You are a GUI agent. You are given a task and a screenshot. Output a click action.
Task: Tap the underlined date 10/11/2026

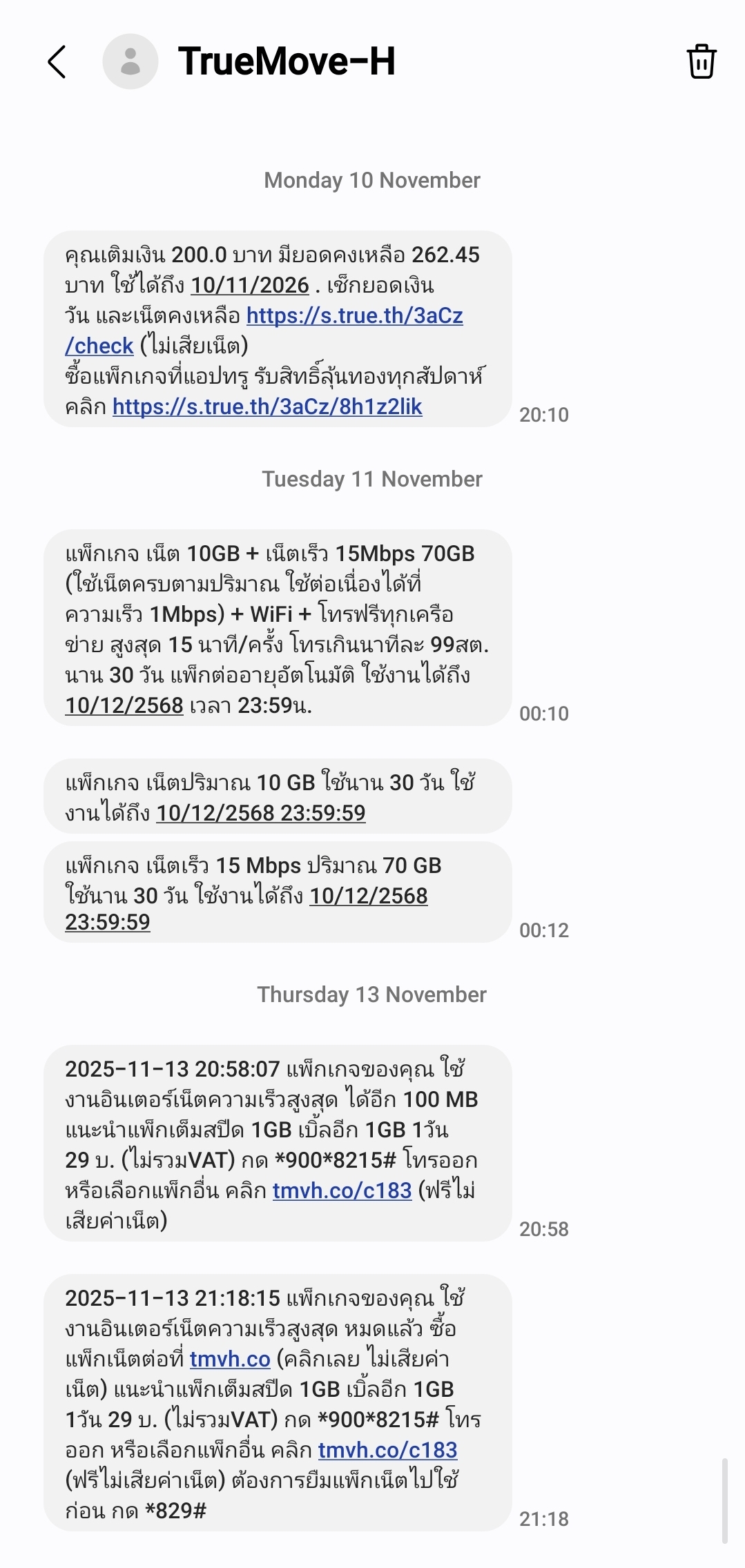pyautogui.click(x=249, y=285)
